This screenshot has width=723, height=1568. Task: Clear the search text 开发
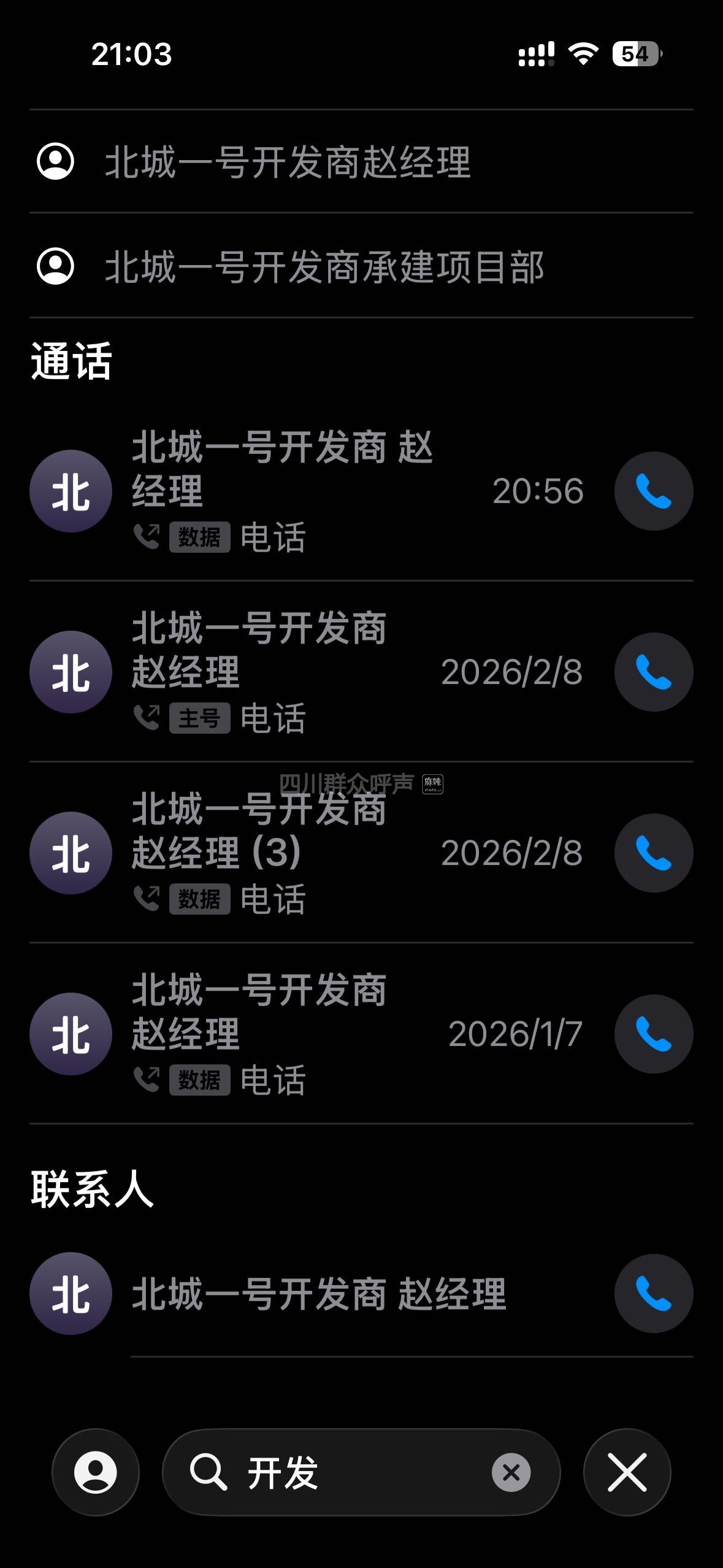pos(511,1472)
